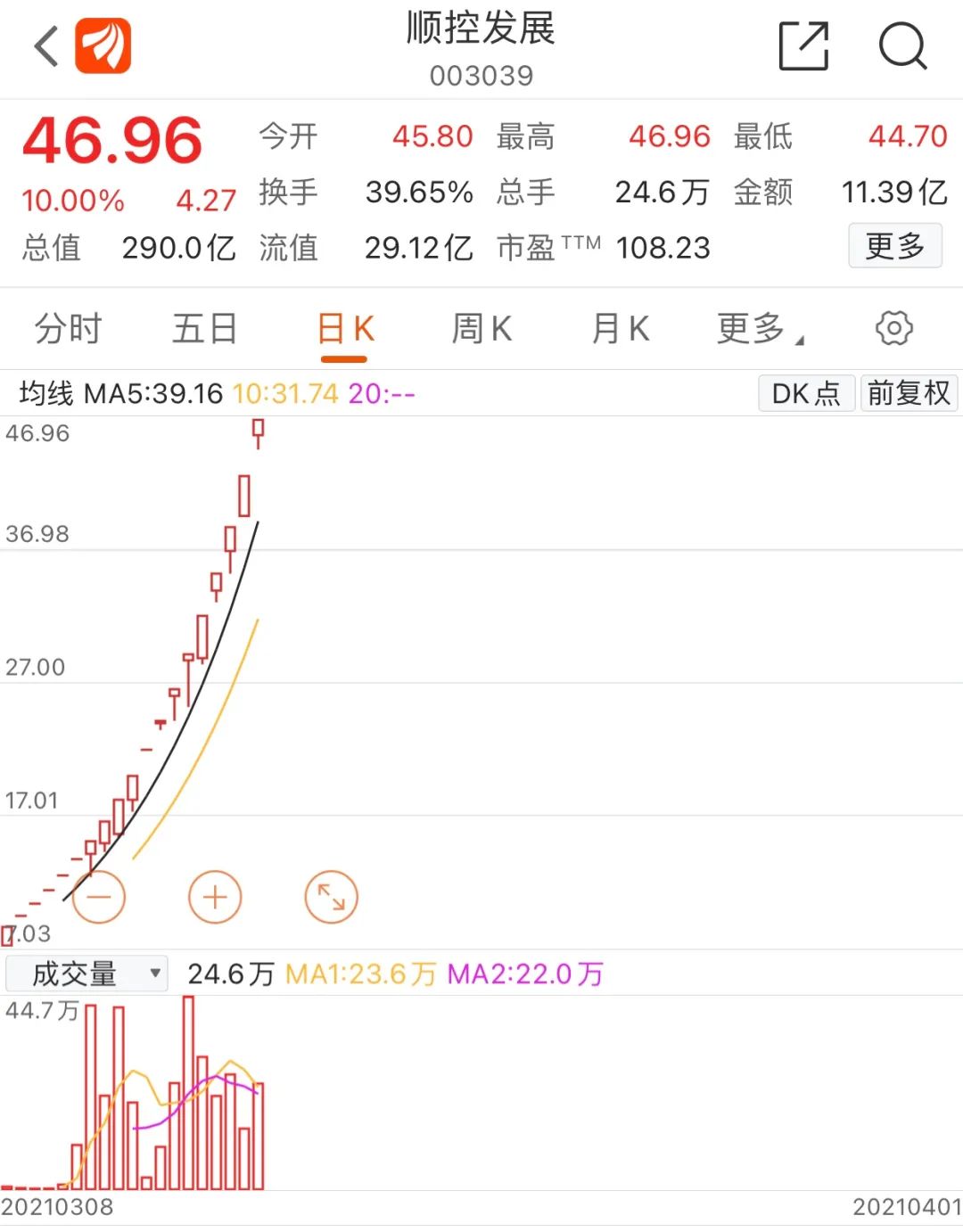The image size is (963, 1232).
Task: Expand the 更多 chart period dropdown
Action: 759,329
